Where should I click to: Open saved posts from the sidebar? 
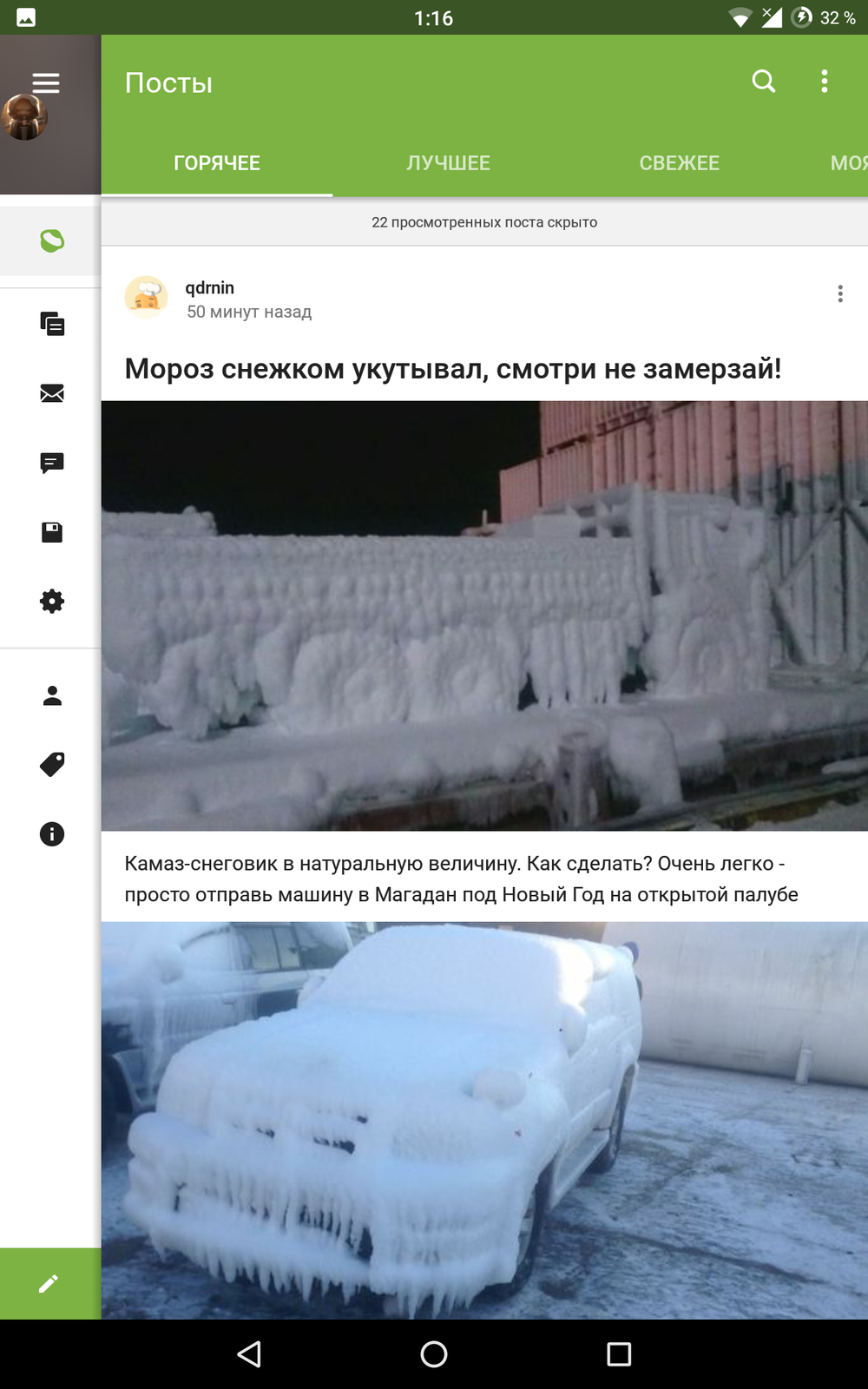click(52, 532)
